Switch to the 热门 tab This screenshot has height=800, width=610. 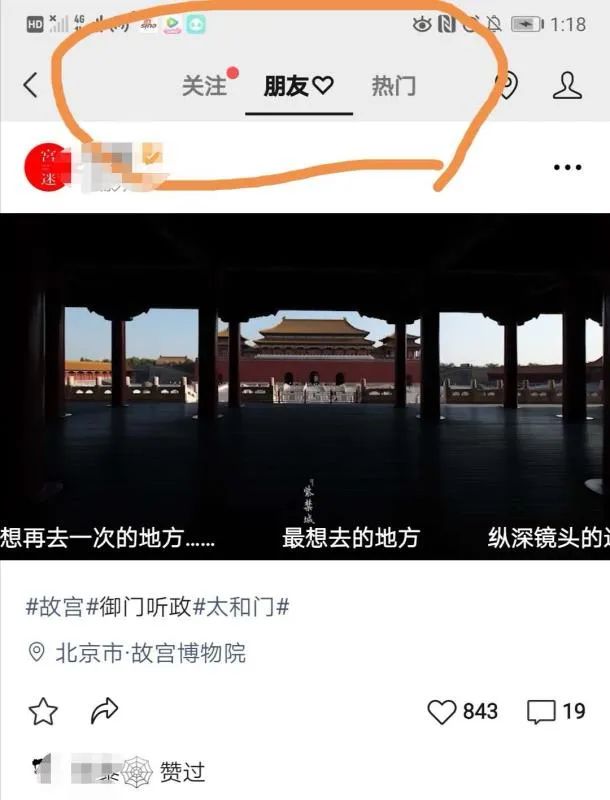393,86
